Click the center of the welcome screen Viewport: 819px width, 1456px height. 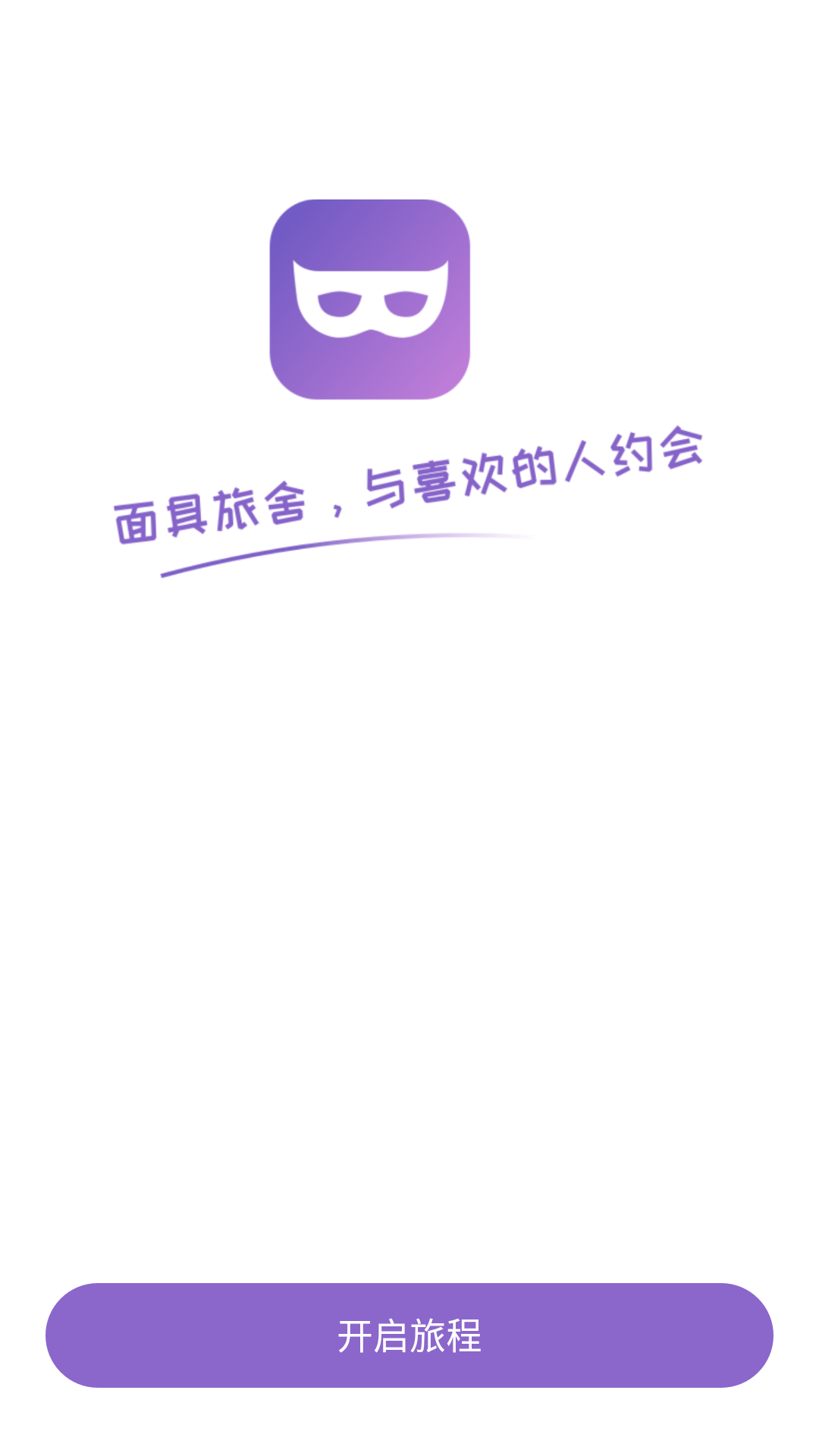click(x=409, y=728)
